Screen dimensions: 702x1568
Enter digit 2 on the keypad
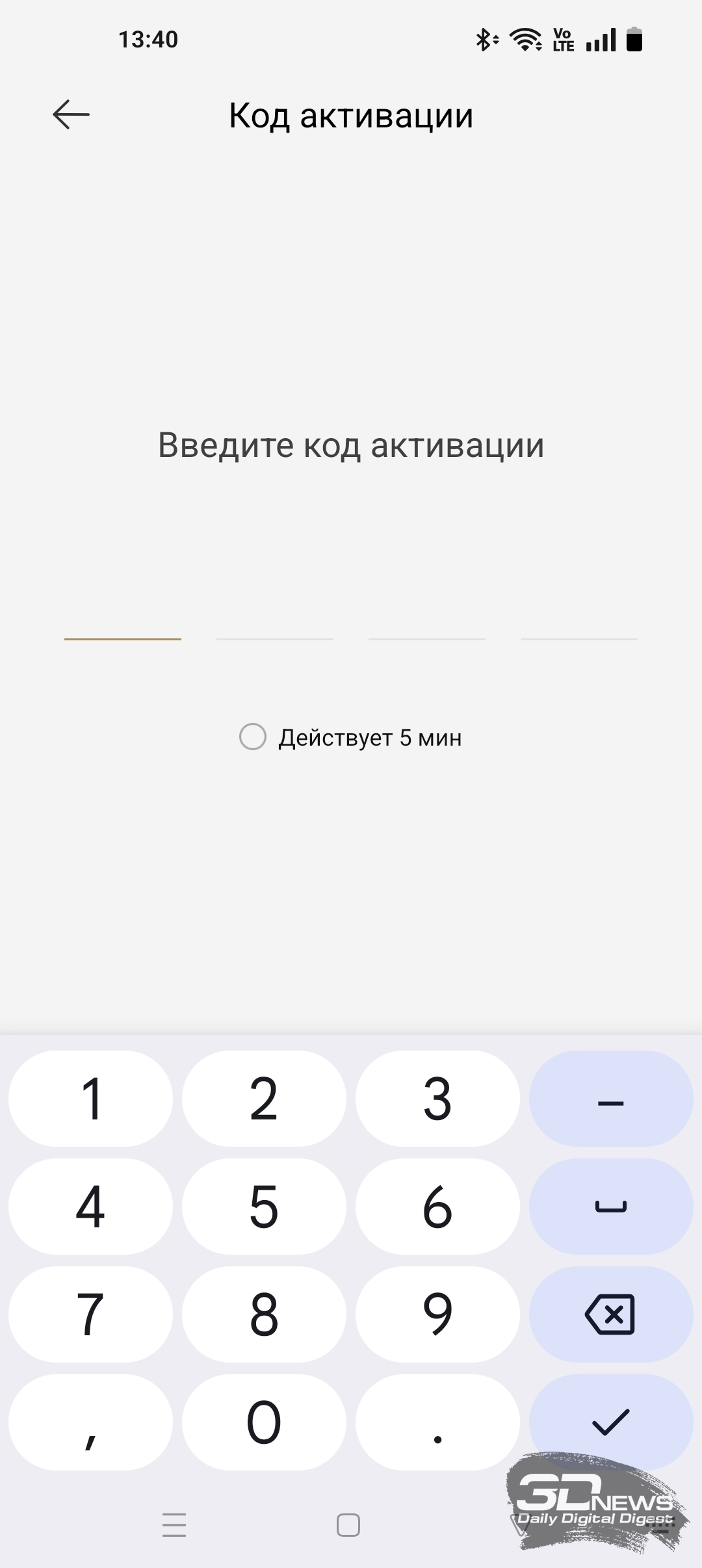[264, 1098]
